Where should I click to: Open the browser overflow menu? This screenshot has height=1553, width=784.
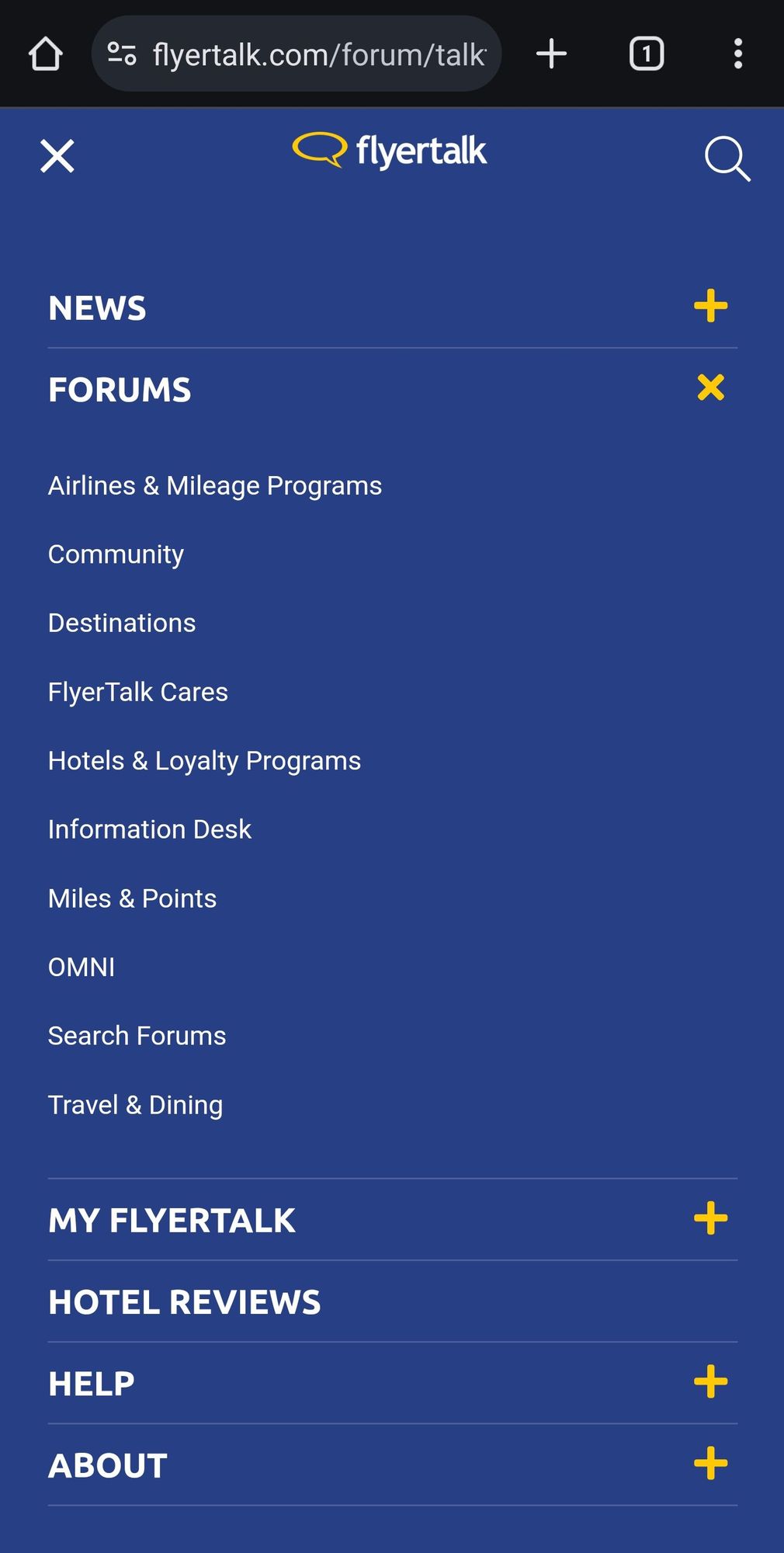click(x=738, y=54)
